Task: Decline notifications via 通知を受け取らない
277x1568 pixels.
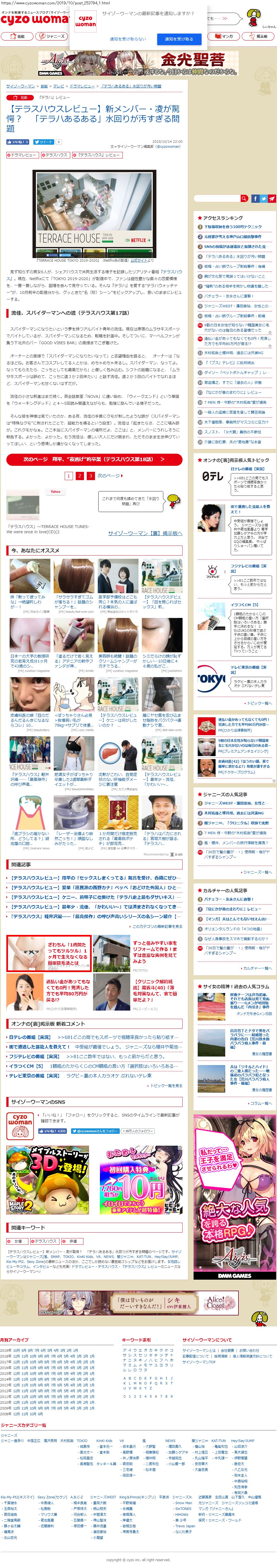Action: point(128,39)
